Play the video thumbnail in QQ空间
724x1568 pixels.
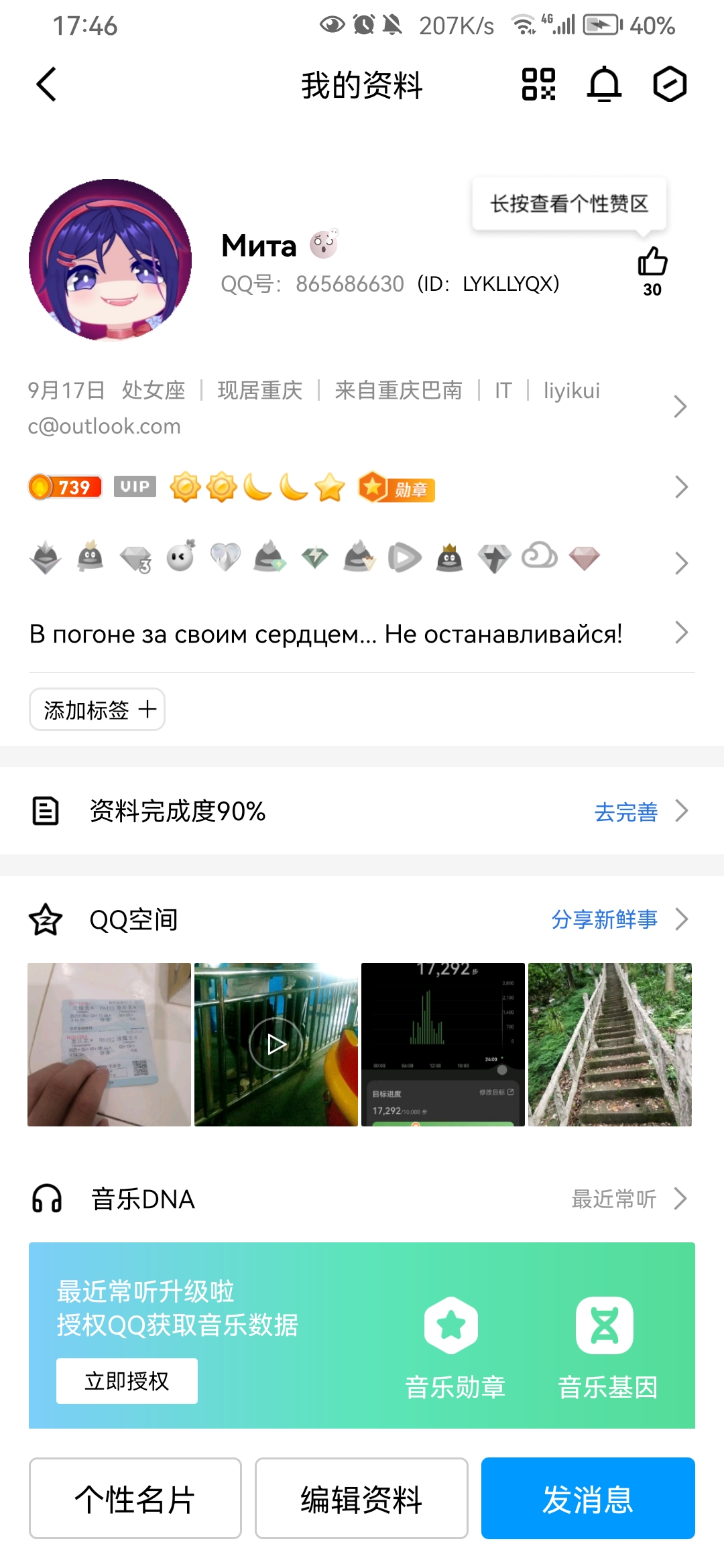[276, 1045]
